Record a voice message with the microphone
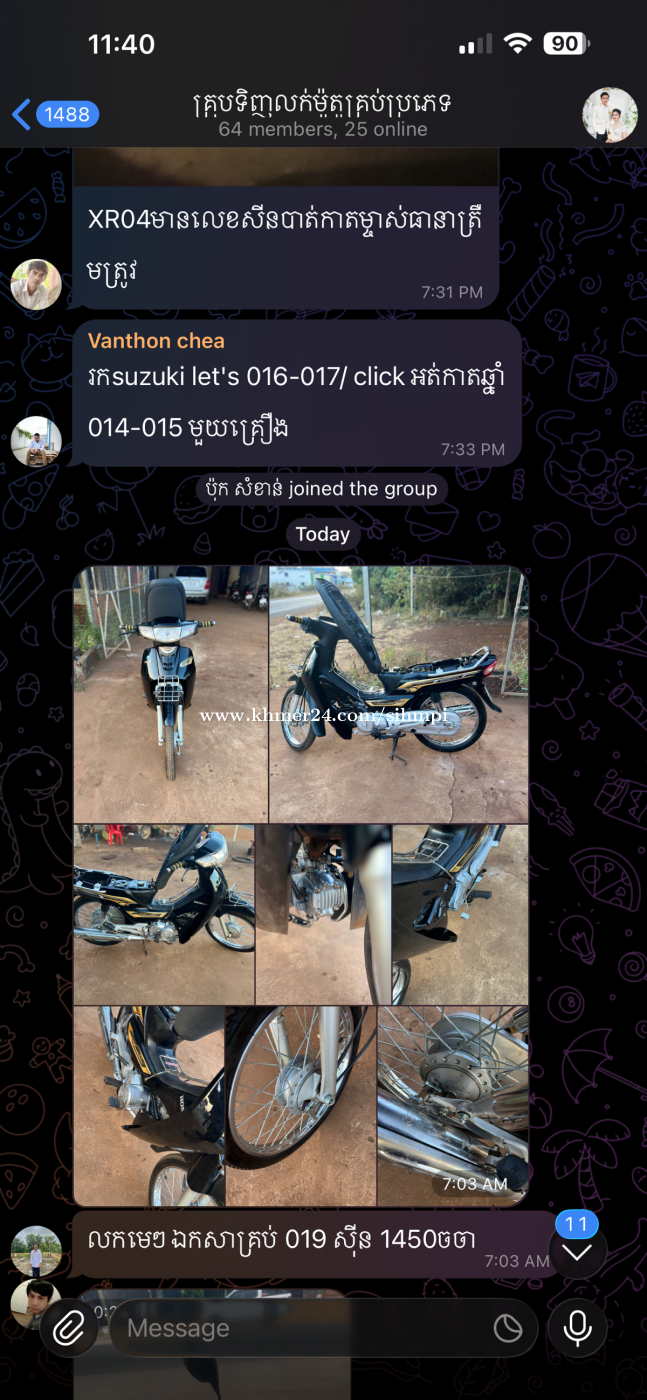This screenshot has height=1400, width=647. 577,1328
